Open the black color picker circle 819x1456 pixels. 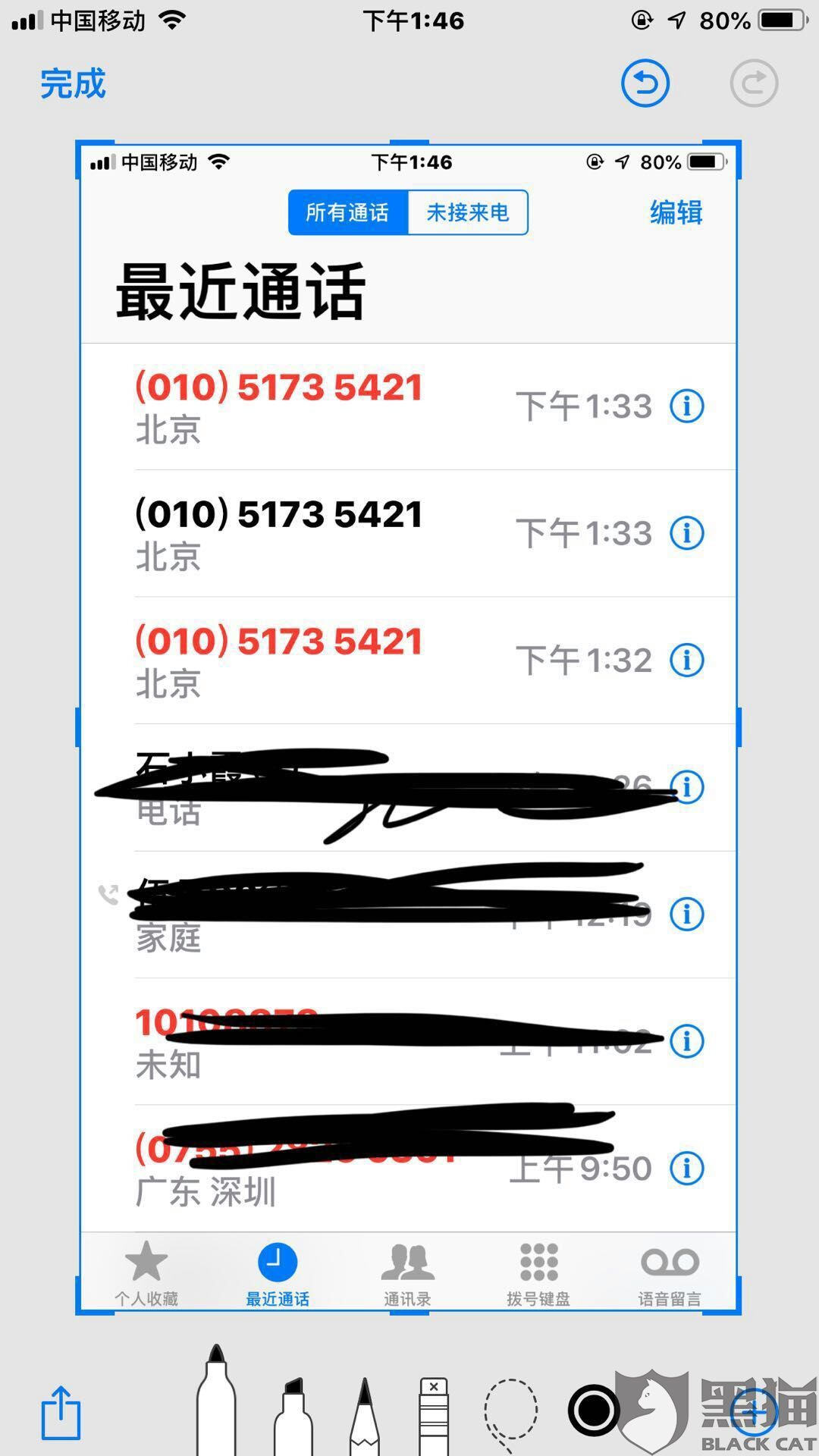(594, 1410)
